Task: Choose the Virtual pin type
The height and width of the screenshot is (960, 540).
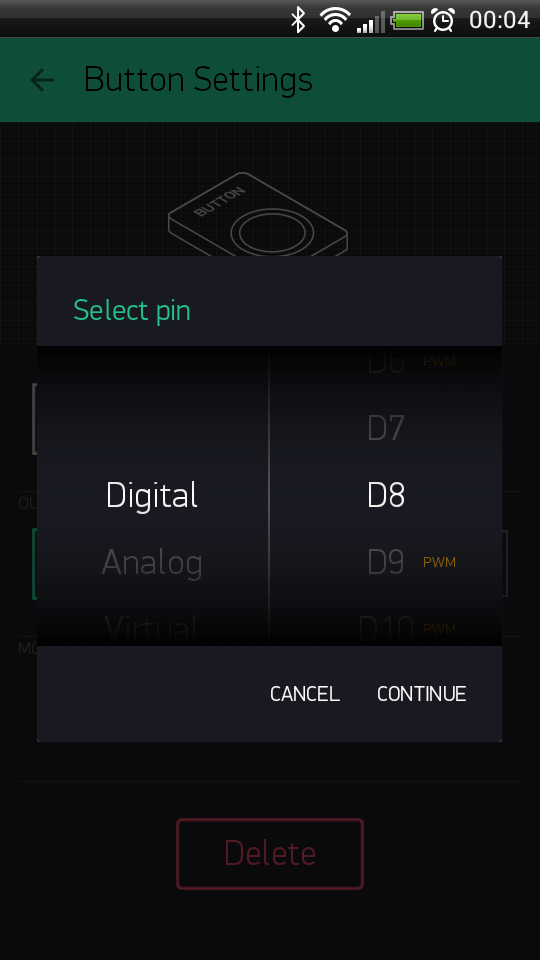Action: tap(152, 628)
